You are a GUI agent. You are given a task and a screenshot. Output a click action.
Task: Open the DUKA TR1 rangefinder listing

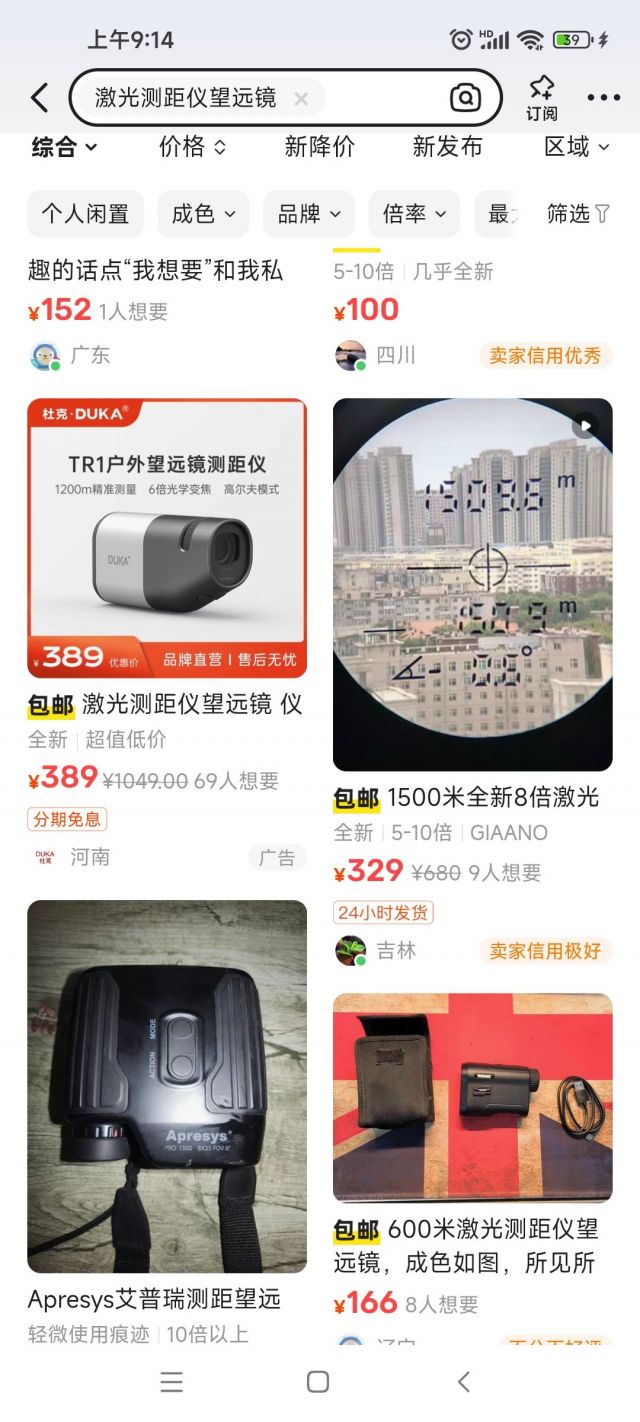tap(167, 538)
